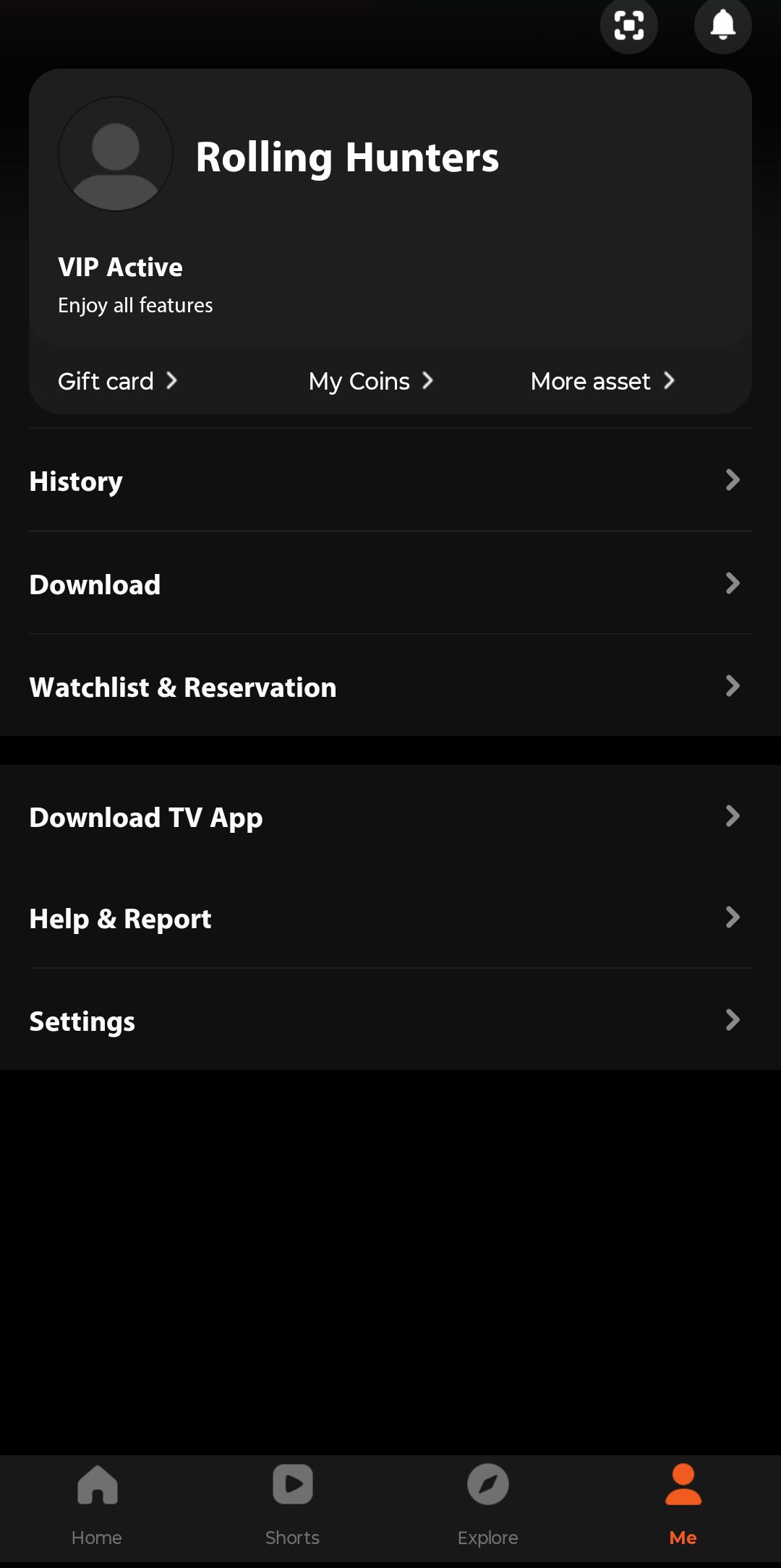Open the QR code scanner
The height and width of the screenshot is (1568, 781).
point(628,26)
